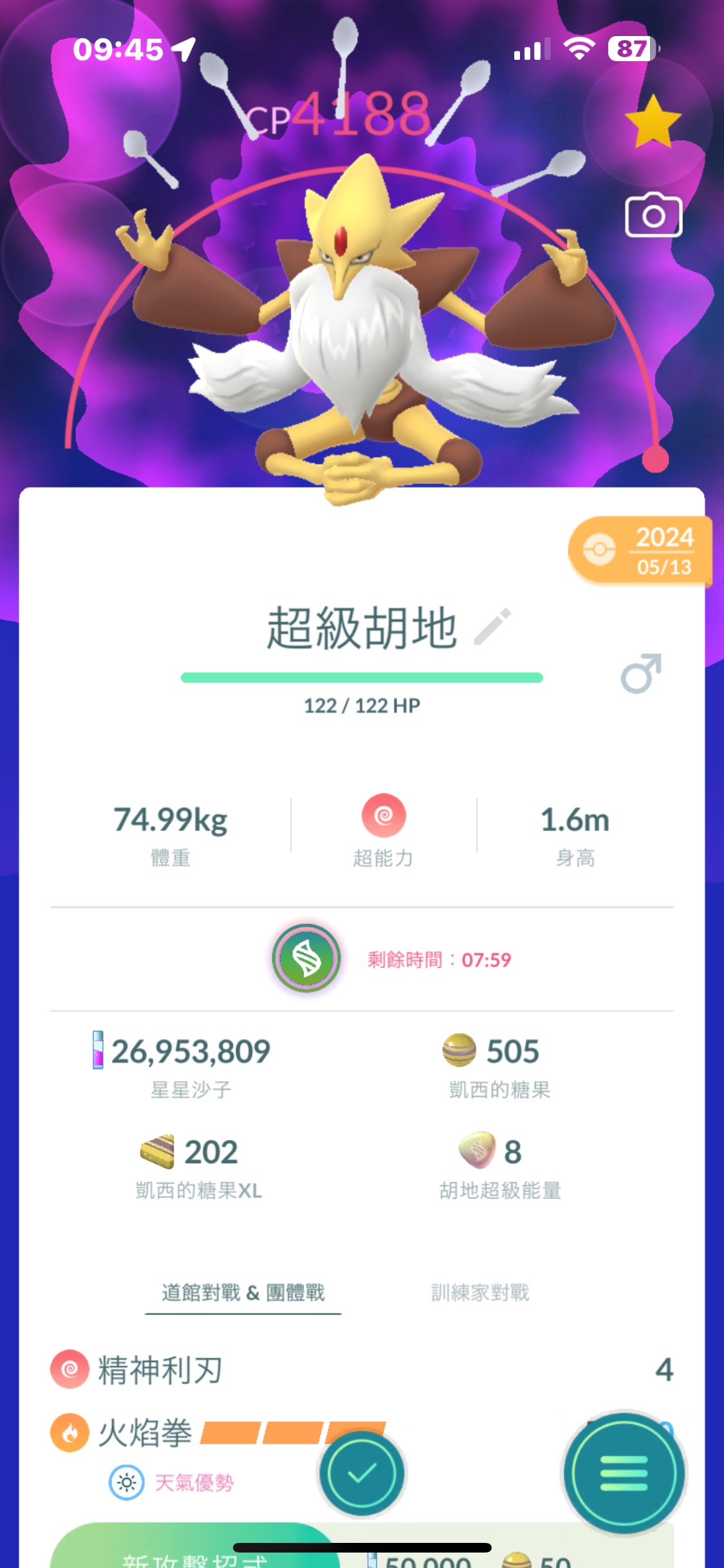View the 精神利刃 fast move details
Viewport: 724px width, 1568px height.
(160, 1370)
